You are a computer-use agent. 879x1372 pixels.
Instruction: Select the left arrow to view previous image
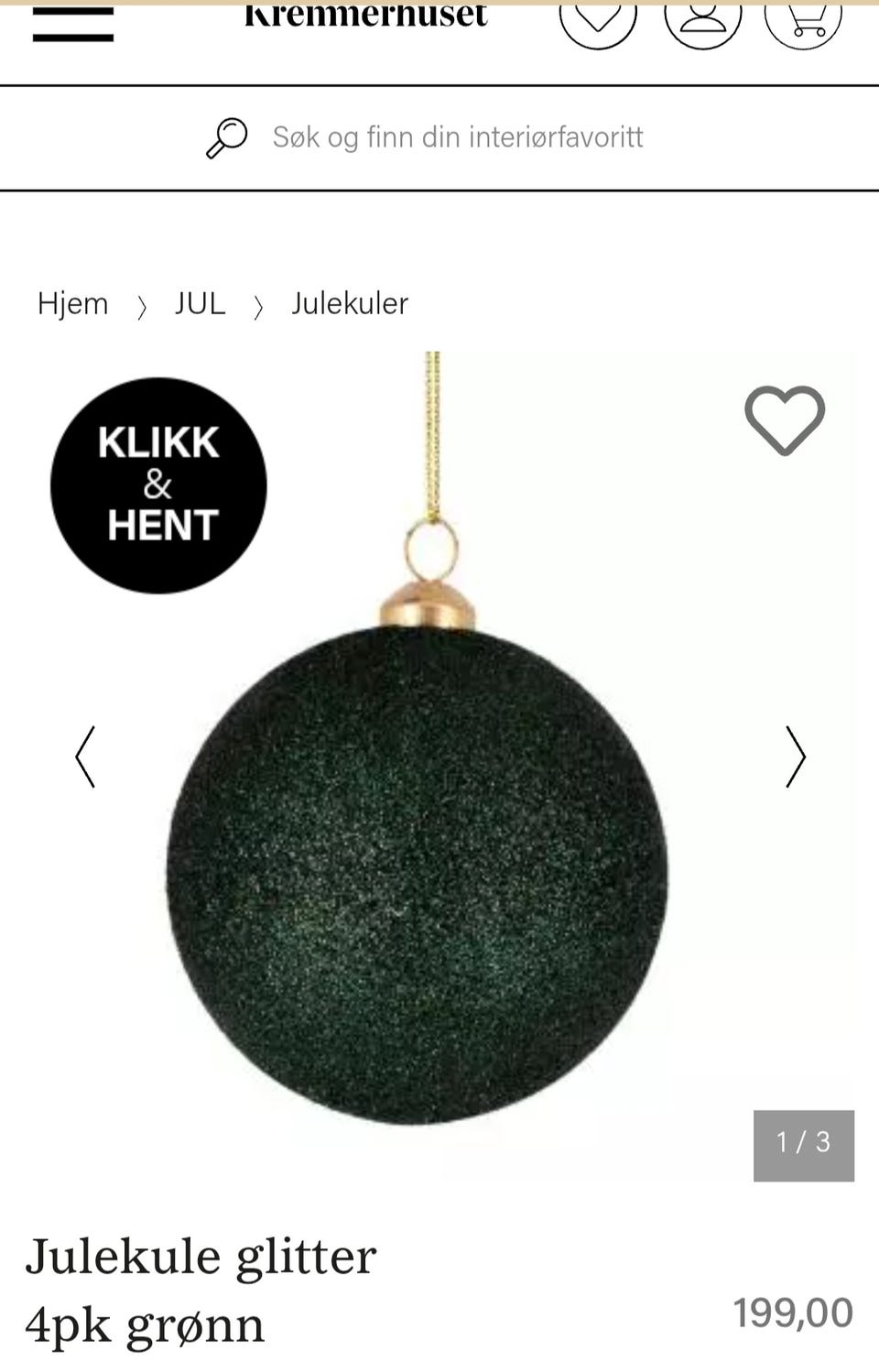coord(84,758)
